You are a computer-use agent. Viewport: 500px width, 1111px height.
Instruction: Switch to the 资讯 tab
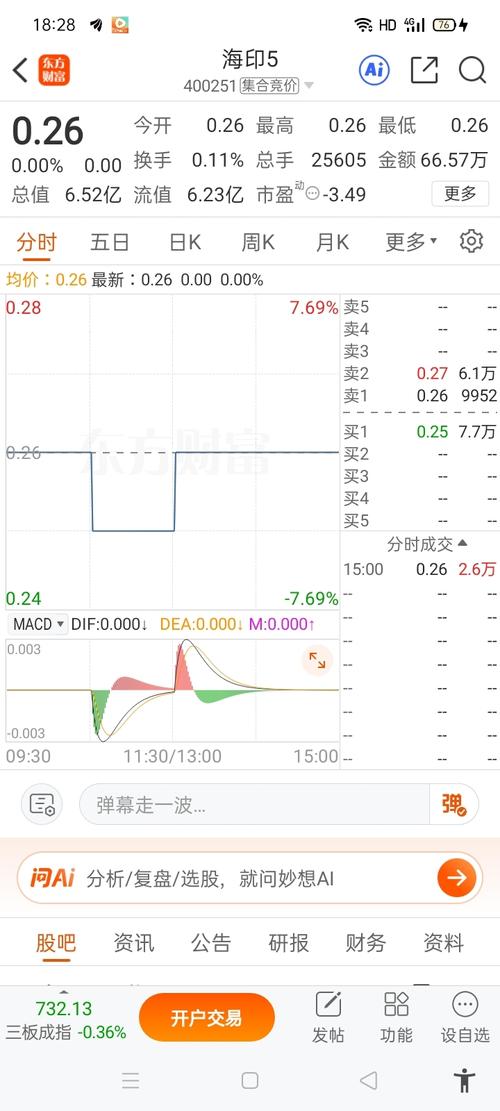pos(134,943)
